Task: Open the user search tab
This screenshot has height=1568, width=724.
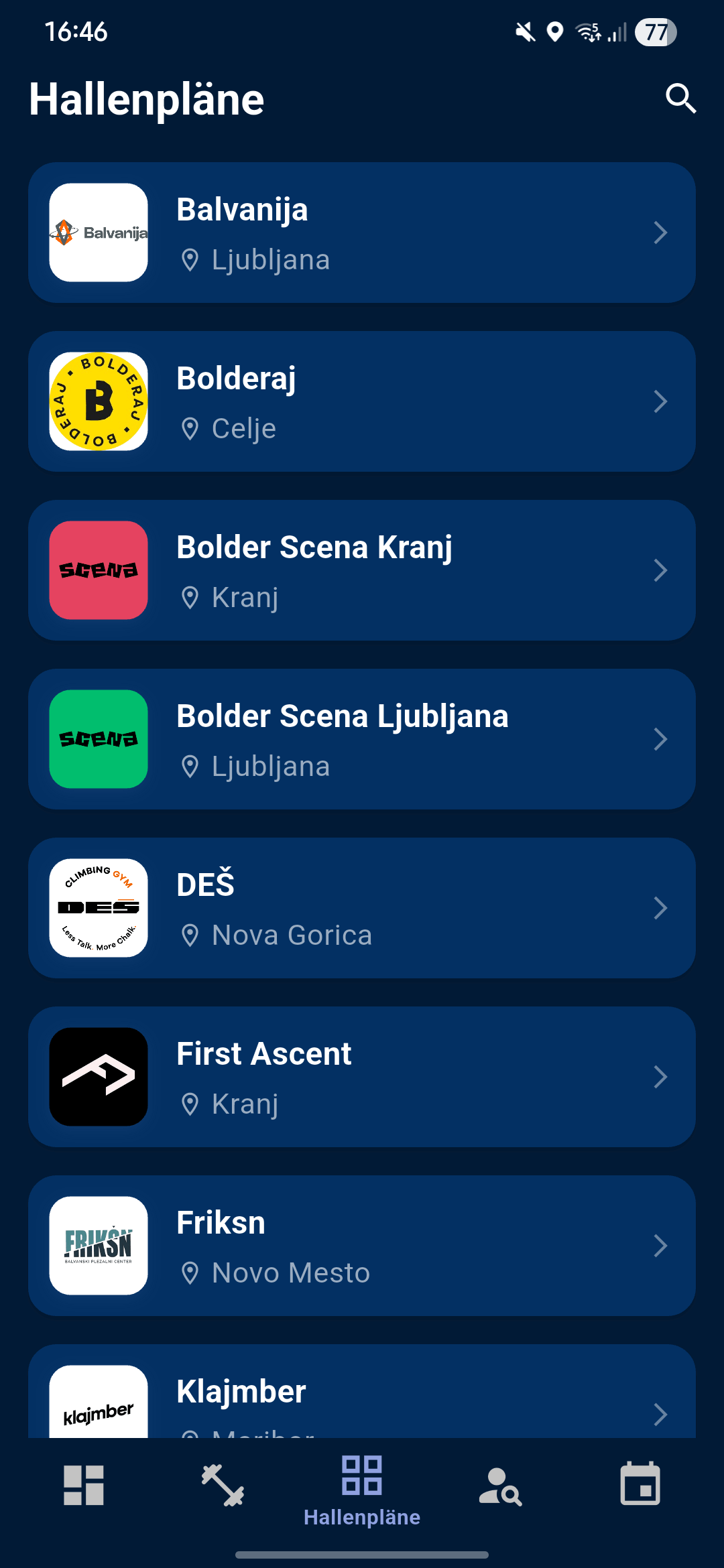Action: [x=500, y=1485]
